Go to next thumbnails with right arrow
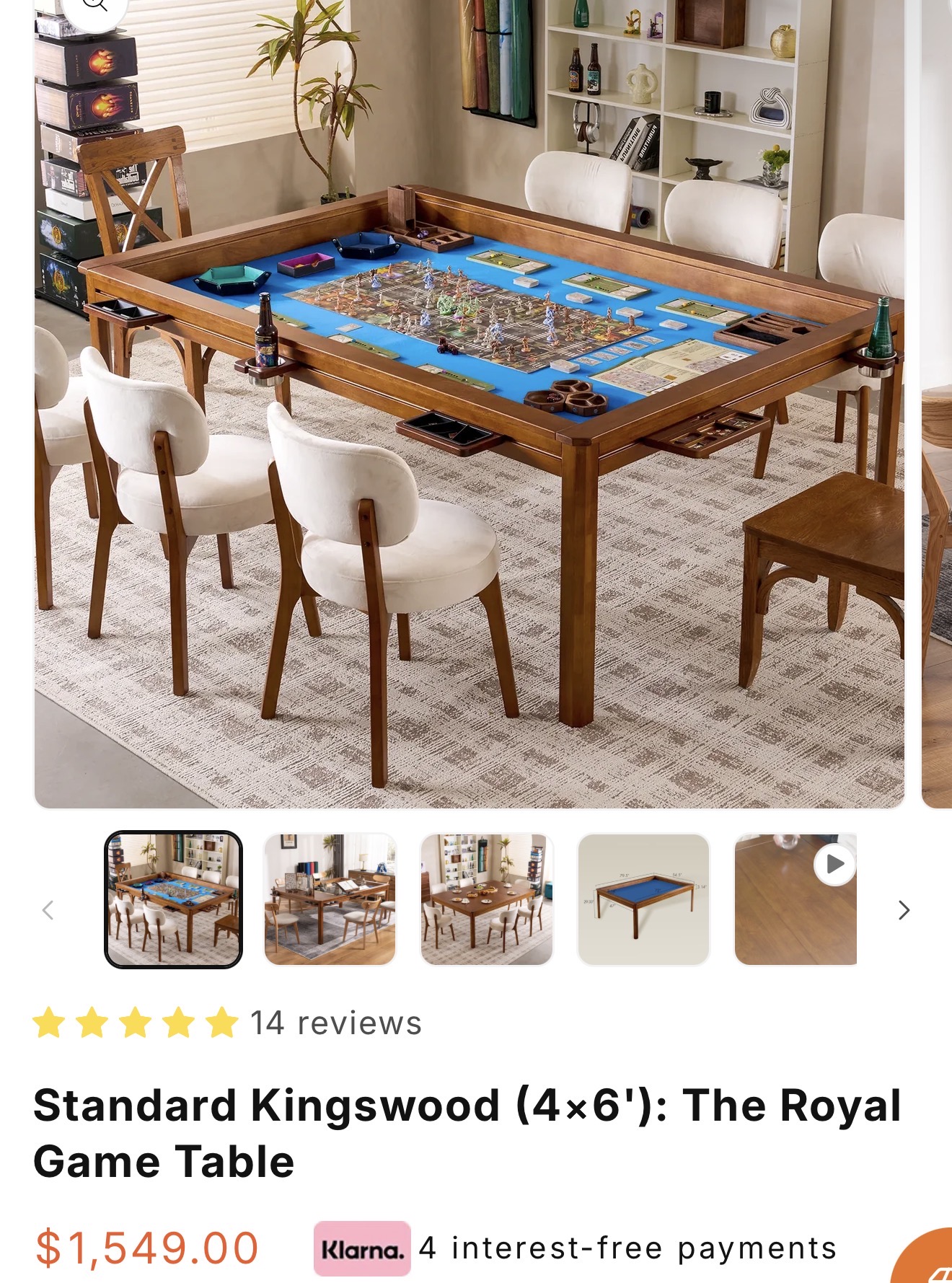952x1283 pixels. (x=904, y=910)
